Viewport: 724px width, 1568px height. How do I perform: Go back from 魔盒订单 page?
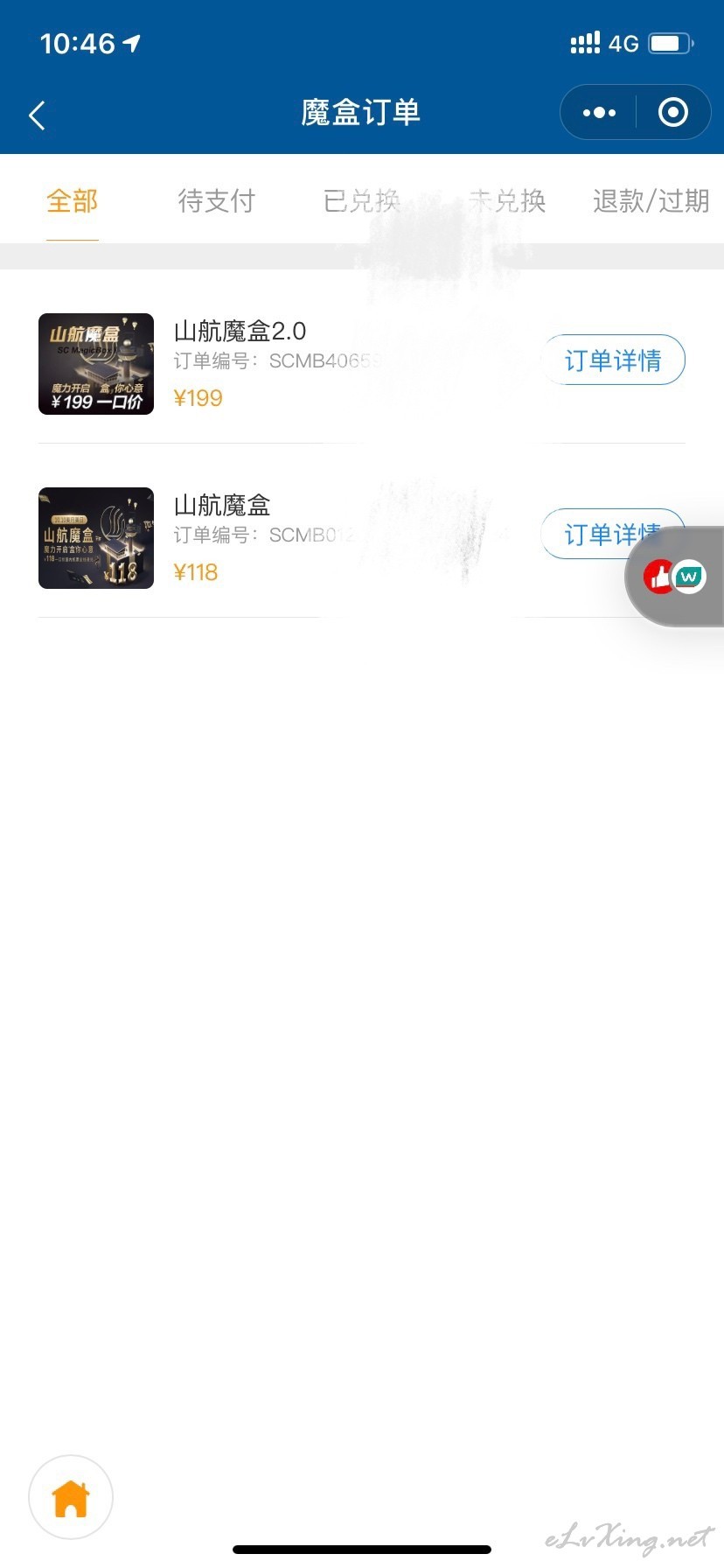click(37, 115)
